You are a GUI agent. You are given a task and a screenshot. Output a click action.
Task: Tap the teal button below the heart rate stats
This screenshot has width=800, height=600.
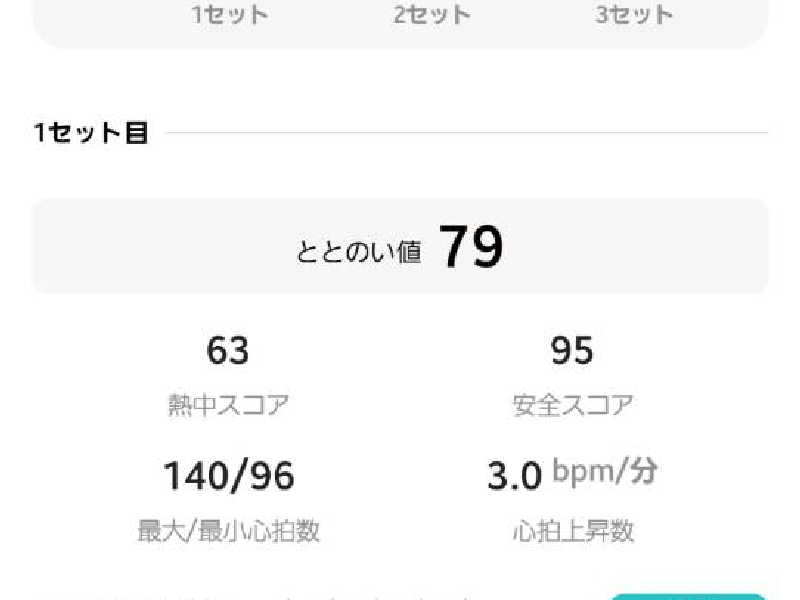[x=688, y=596]
